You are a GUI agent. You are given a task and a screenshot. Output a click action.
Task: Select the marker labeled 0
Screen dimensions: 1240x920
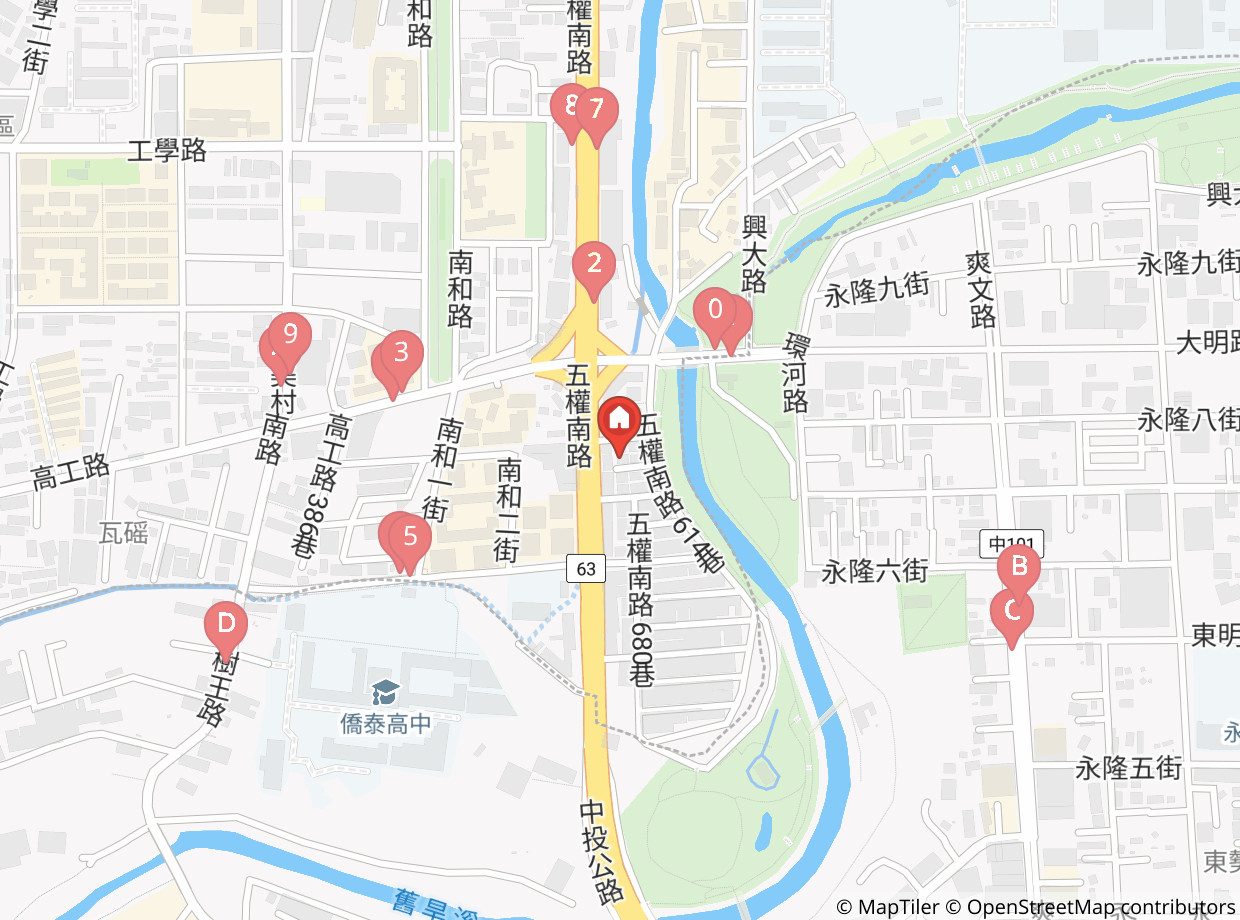713,309
